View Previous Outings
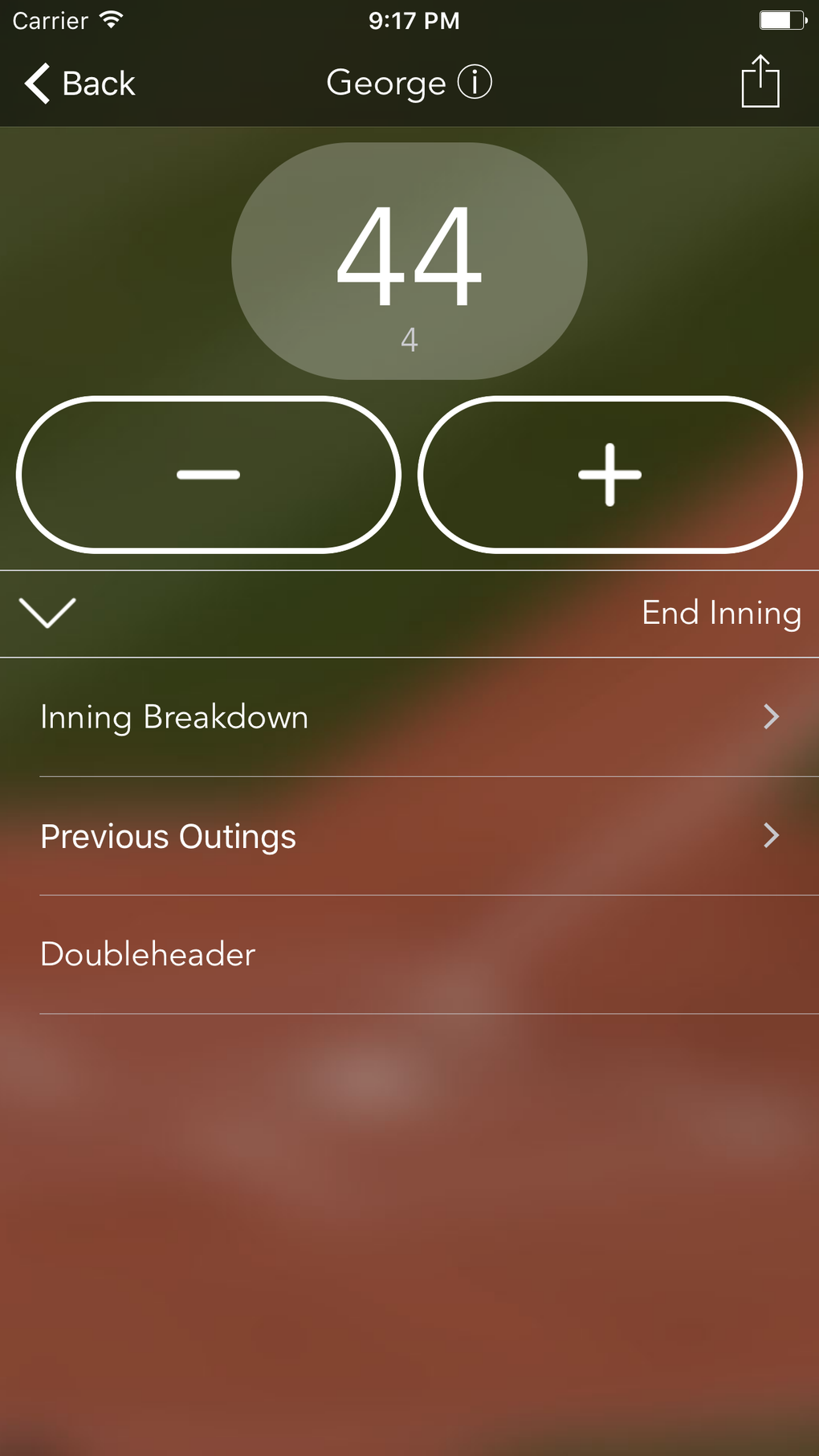819x1456 pixels. 409,836
